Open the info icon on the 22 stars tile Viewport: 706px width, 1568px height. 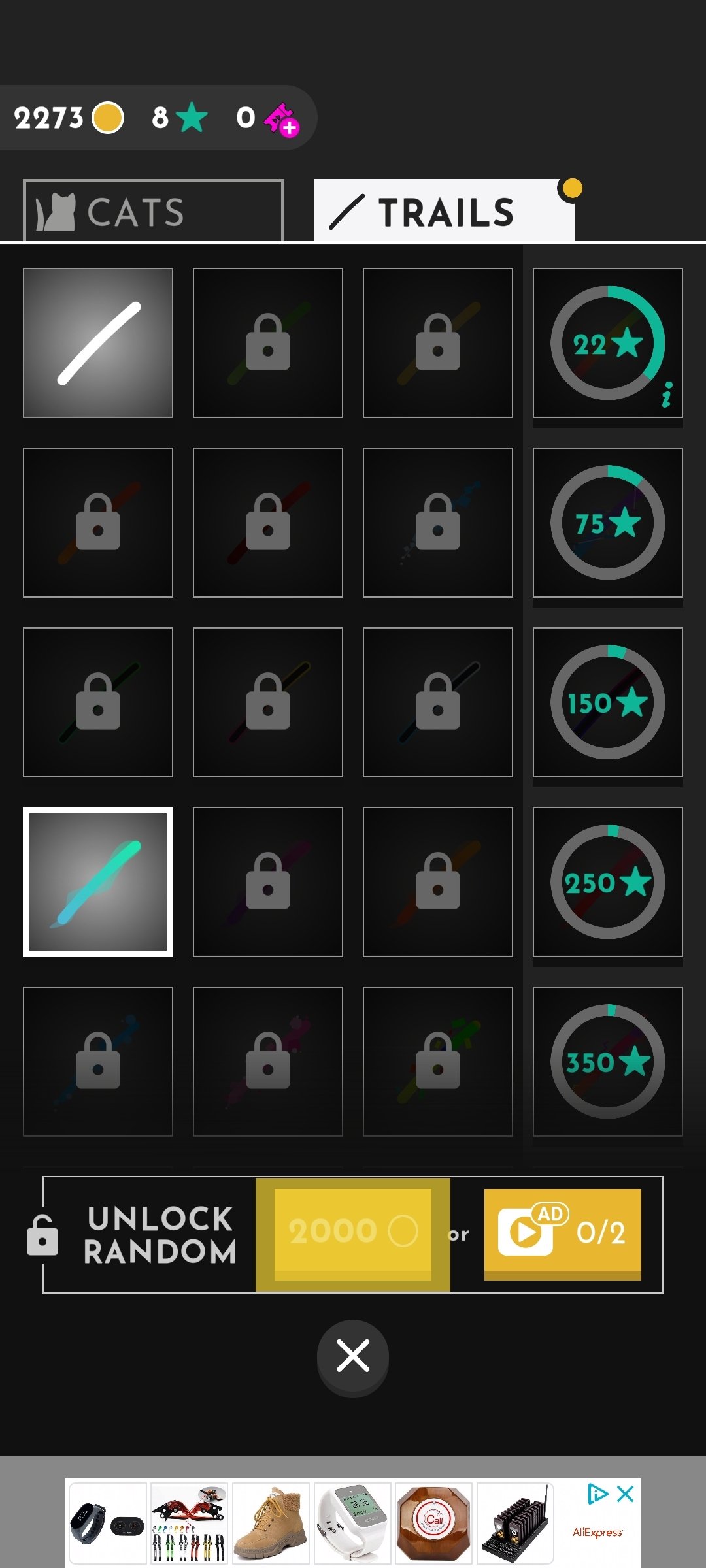667,395
